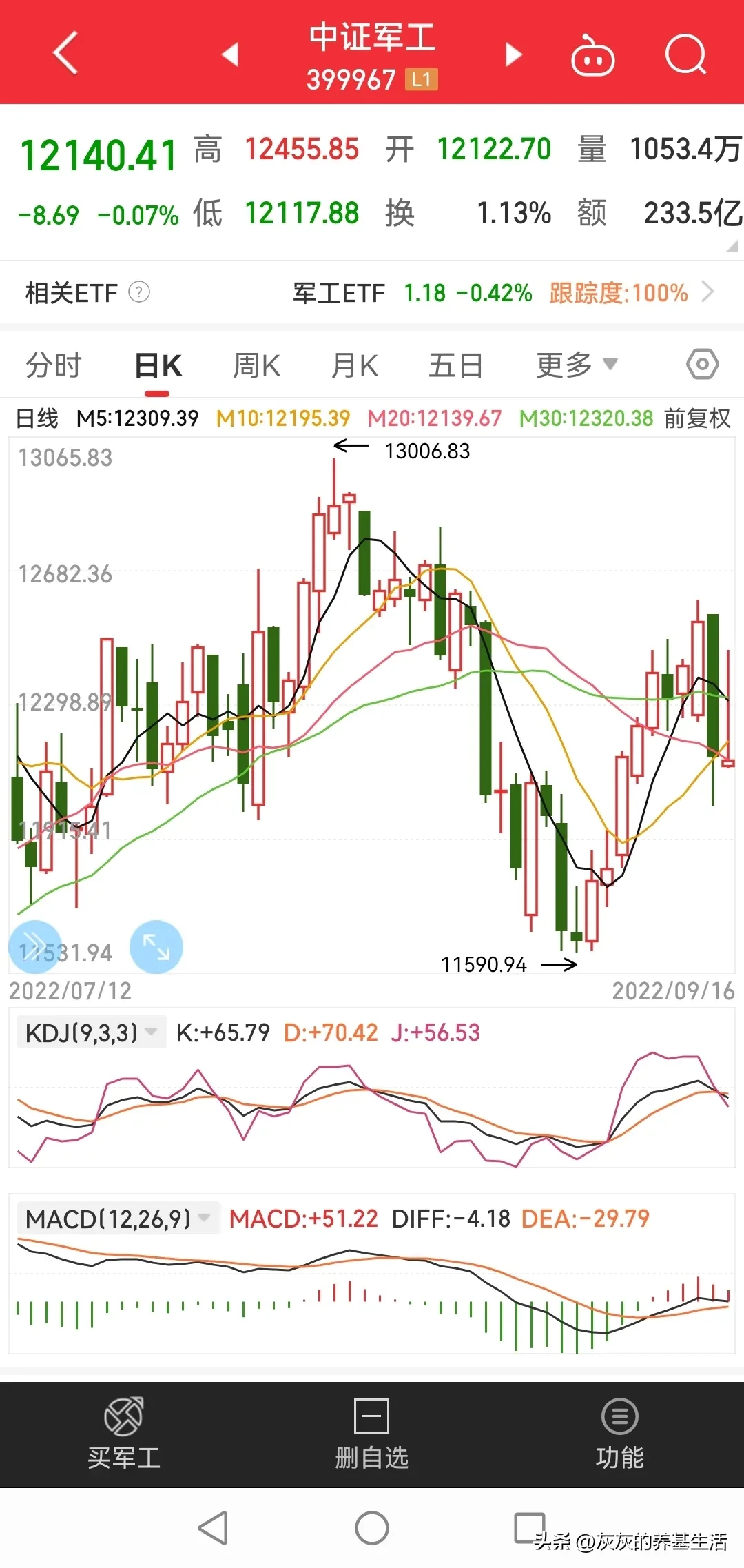Screen dimensions: 744x1568
Task: Expand chart to fullscreen with the arrows button
Action: tap(156, 946)
